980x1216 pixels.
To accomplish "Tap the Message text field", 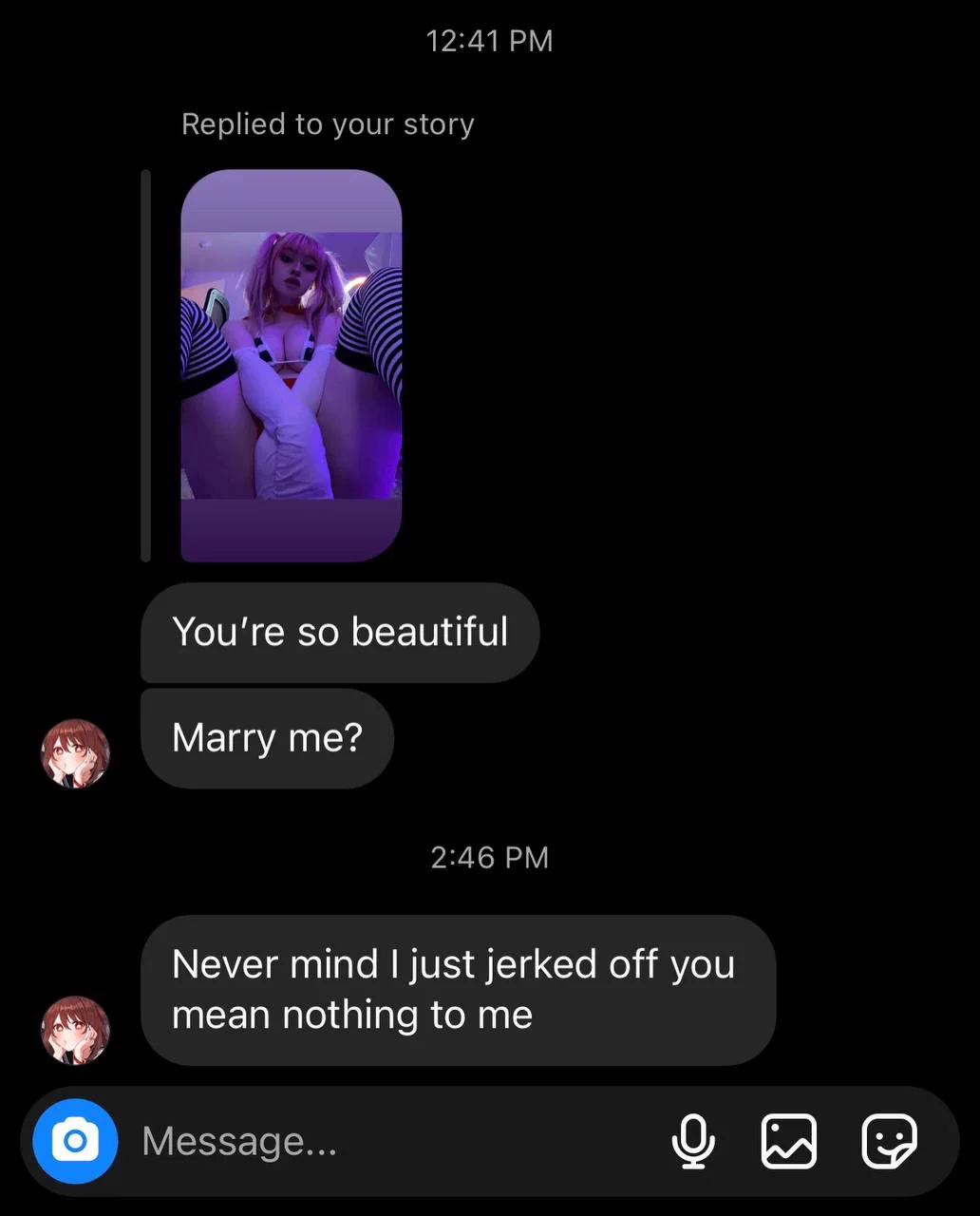I will 380,1141.
